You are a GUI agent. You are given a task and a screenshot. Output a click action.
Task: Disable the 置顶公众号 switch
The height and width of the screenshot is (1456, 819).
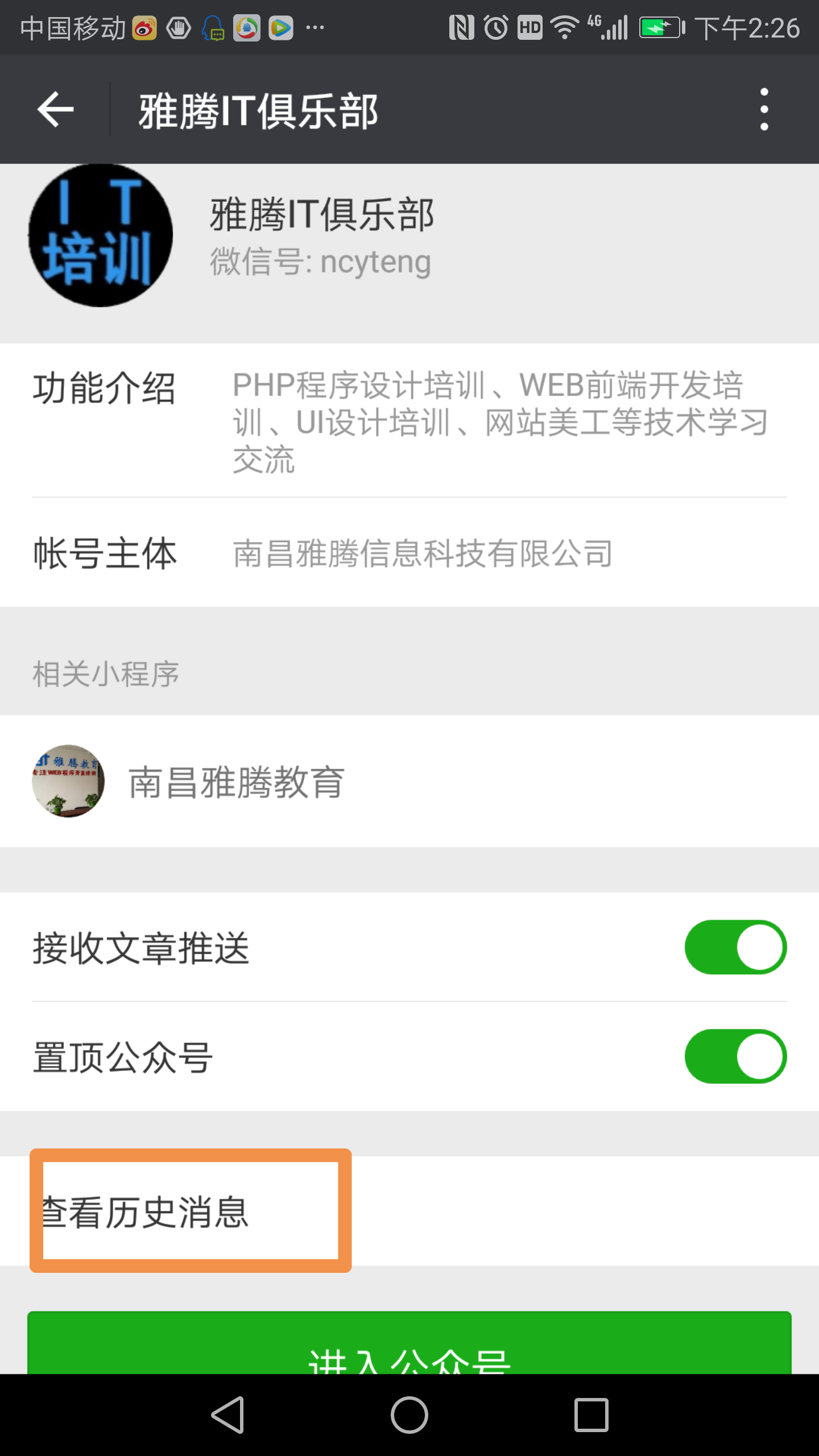(x=735, y=1057)
